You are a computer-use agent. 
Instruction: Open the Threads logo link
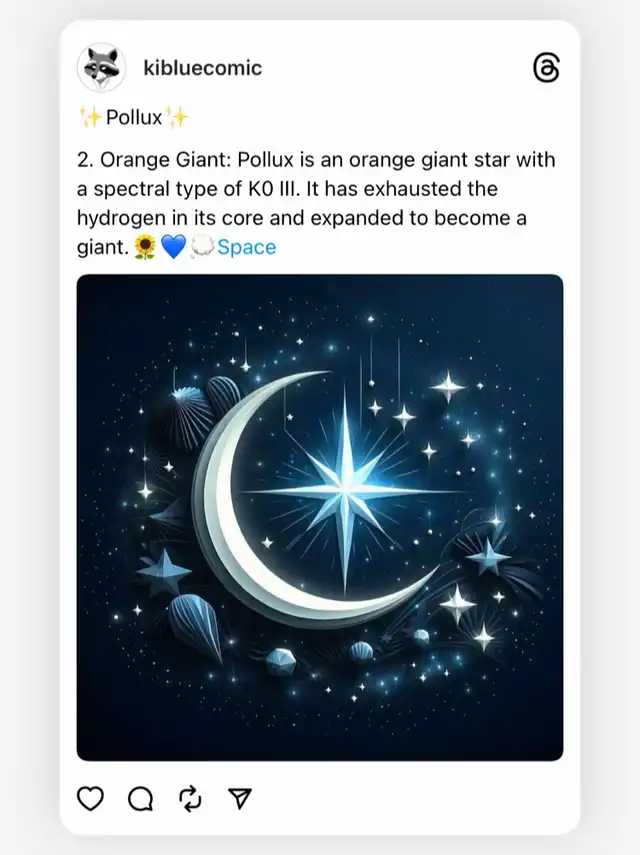[546, 68]
